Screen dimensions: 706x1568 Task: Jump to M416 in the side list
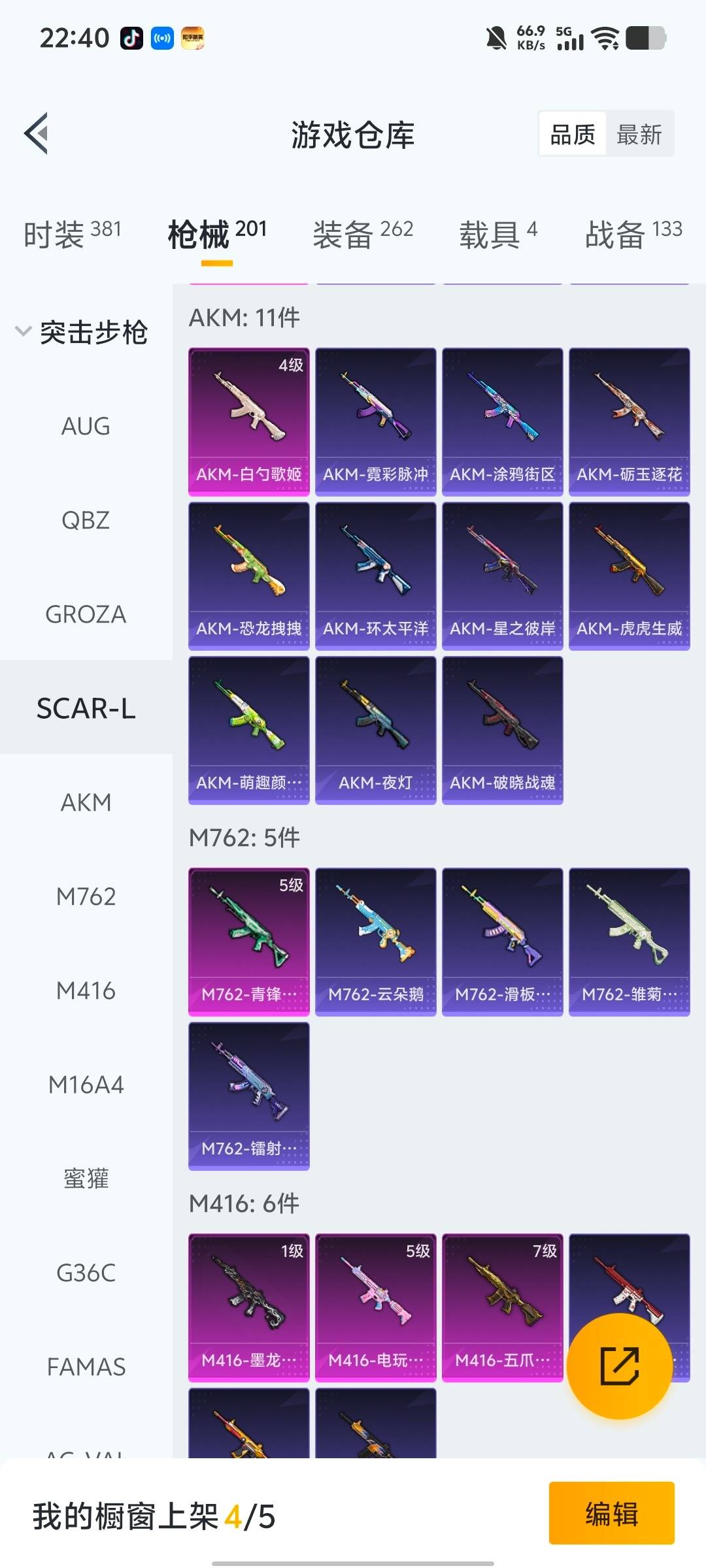[86, 990]
